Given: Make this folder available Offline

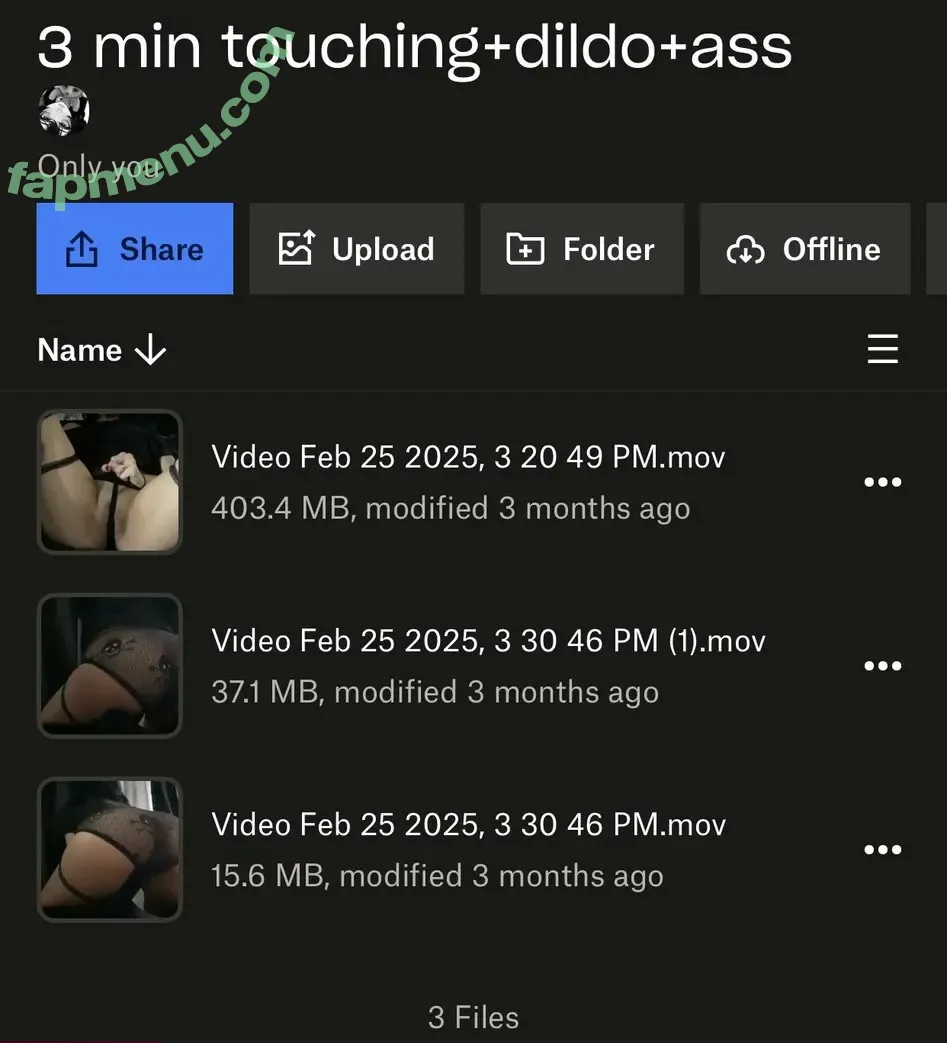Looking at the screenshot, I should (805, 249).
